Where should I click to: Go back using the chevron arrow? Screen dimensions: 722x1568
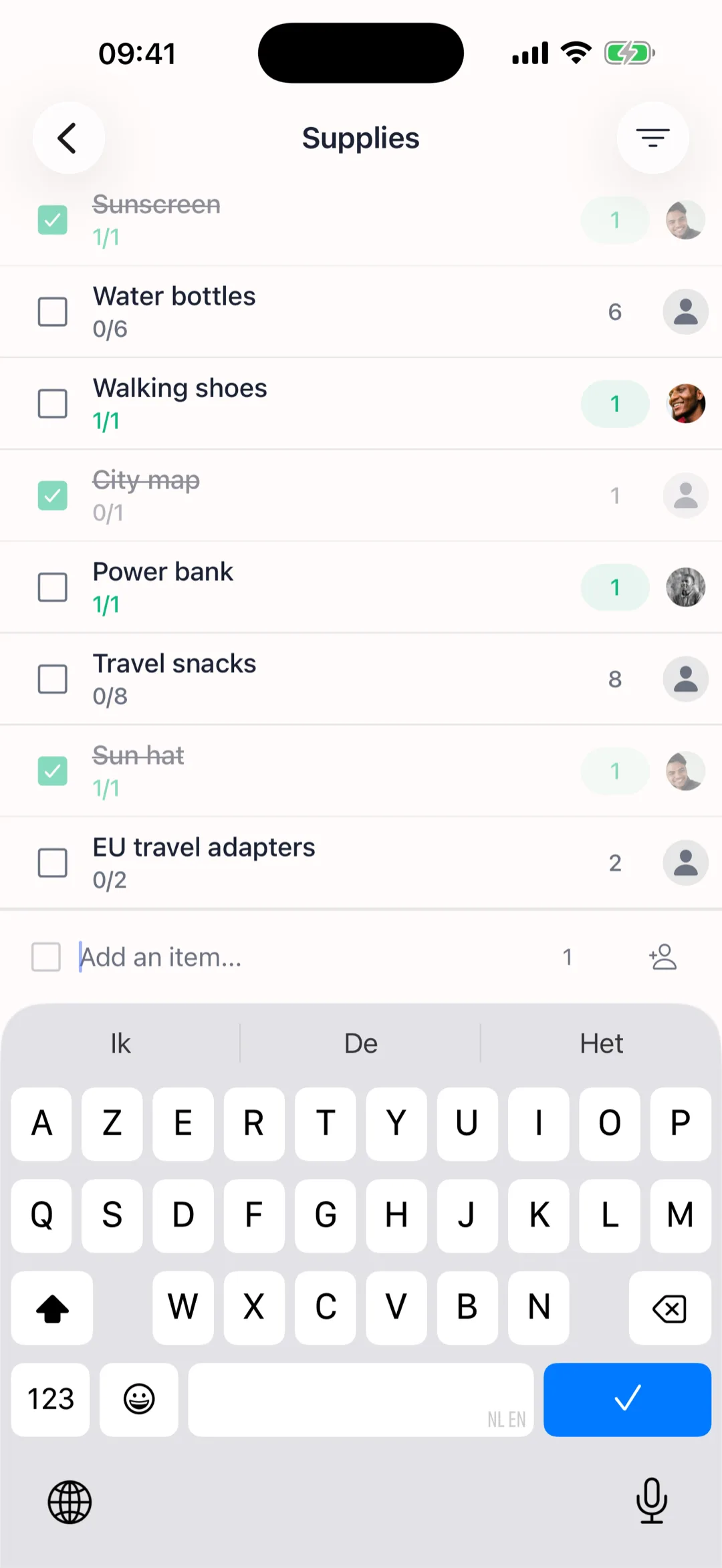[68, 138]
